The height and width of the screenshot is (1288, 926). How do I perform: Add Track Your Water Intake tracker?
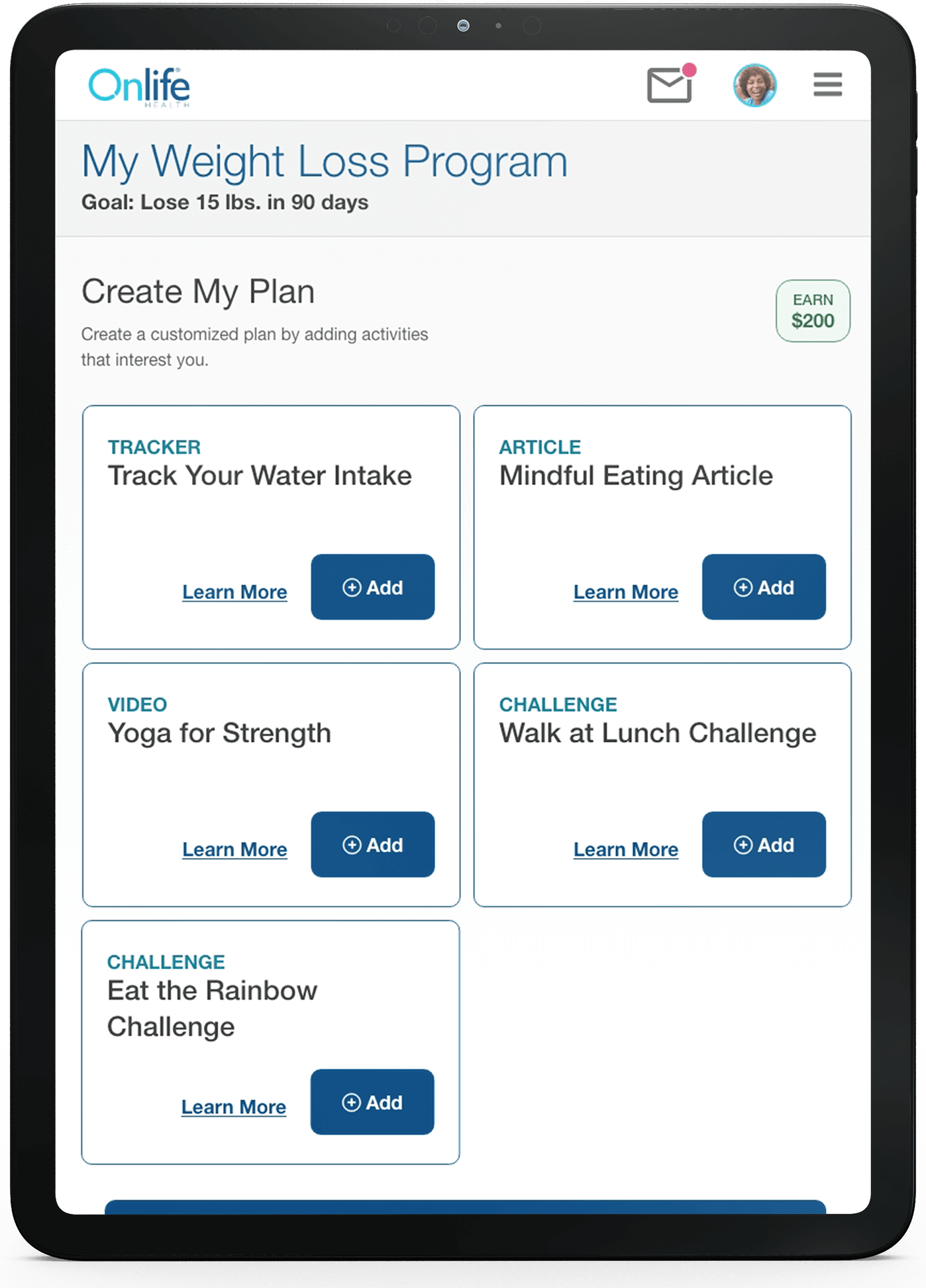tap(372, 587)
